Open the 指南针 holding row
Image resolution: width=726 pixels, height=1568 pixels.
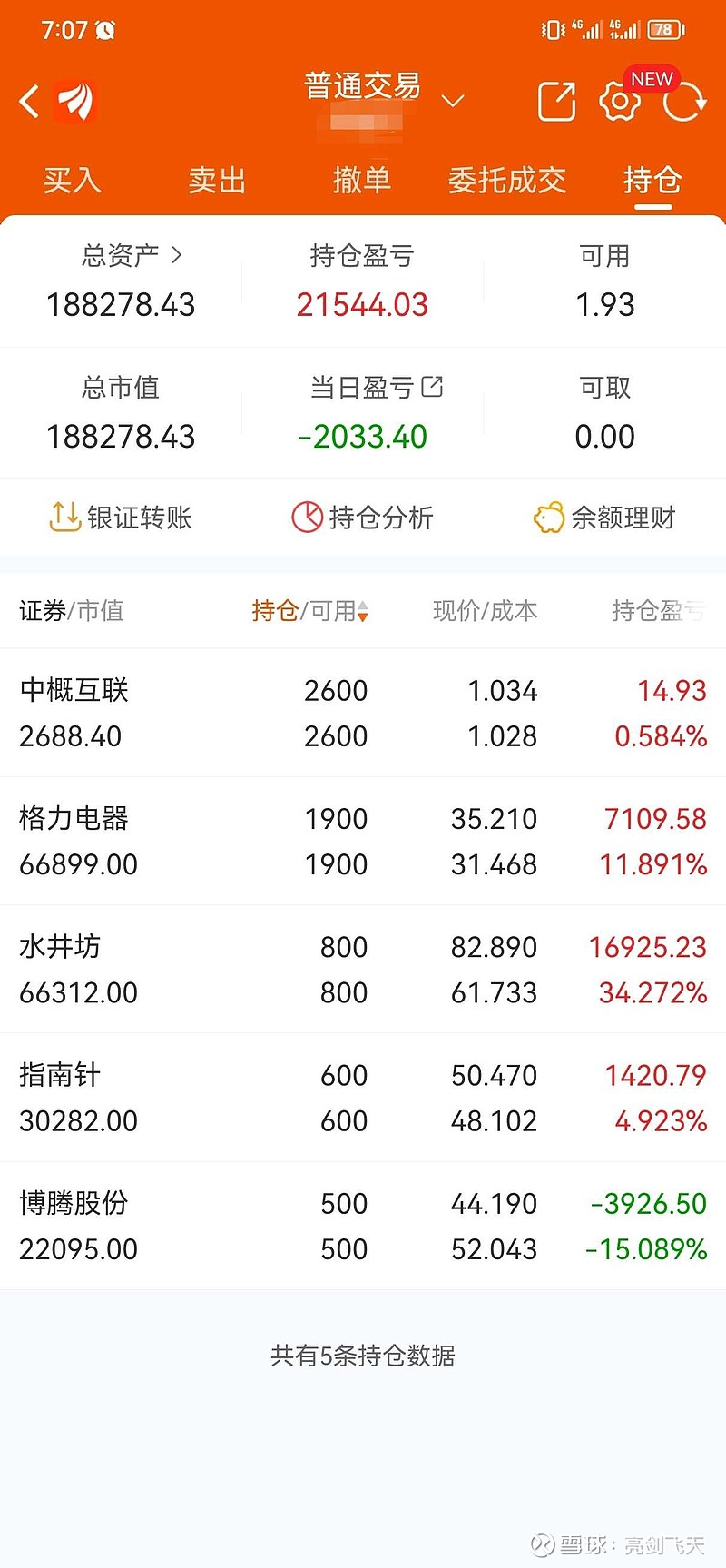coord(363,1098)
